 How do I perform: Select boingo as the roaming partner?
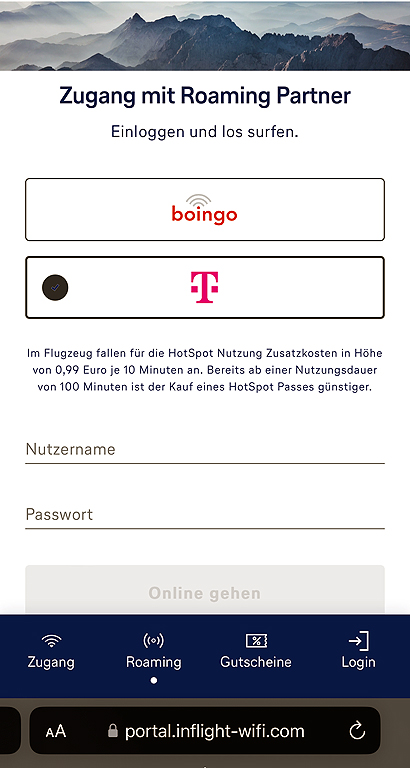coord(205,210)
